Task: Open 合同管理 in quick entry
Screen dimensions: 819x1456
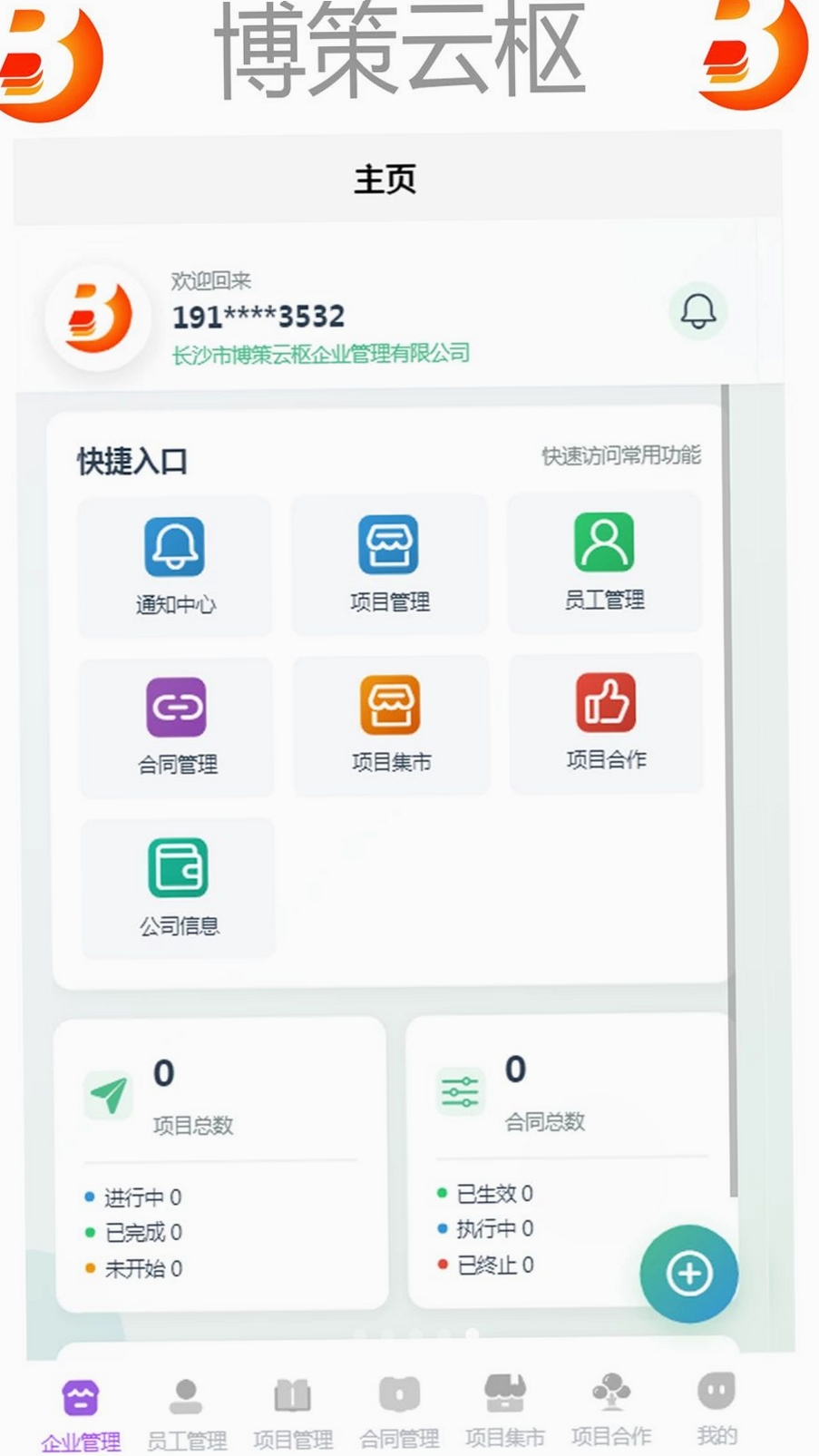Action: point(177,728)
